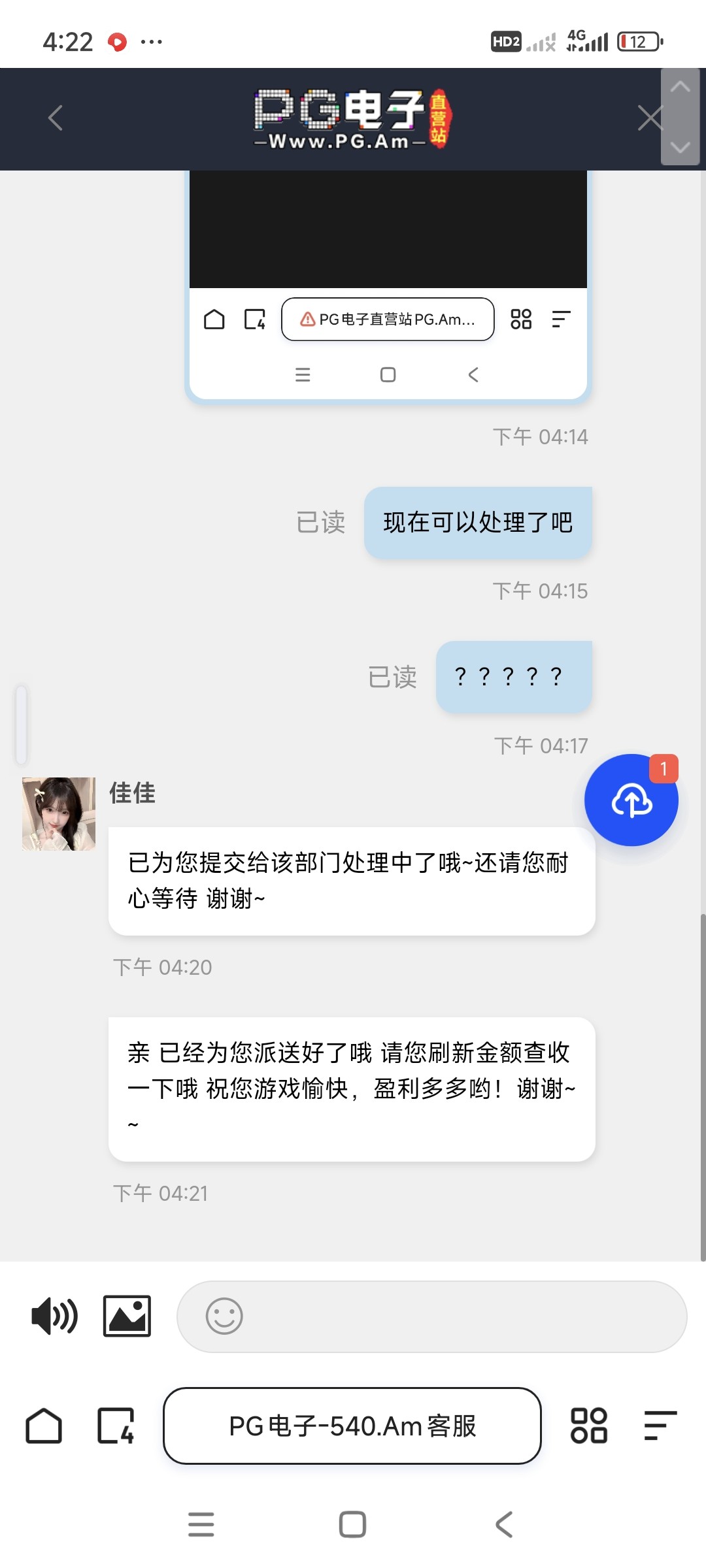Open the emoji picker
This screenshot has width=706, height=1568.
(224, 1316)
